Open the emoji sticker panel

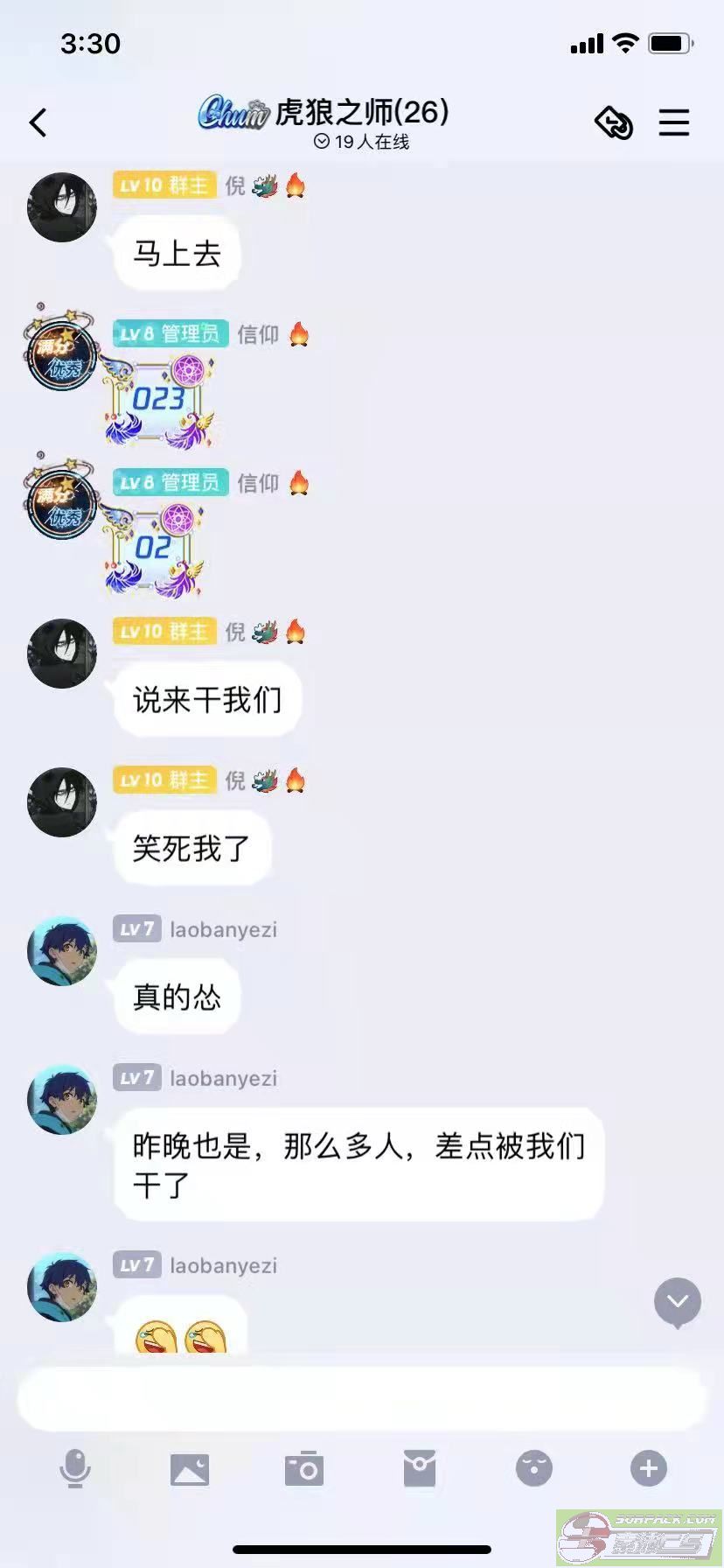[x=534, y=1468]
